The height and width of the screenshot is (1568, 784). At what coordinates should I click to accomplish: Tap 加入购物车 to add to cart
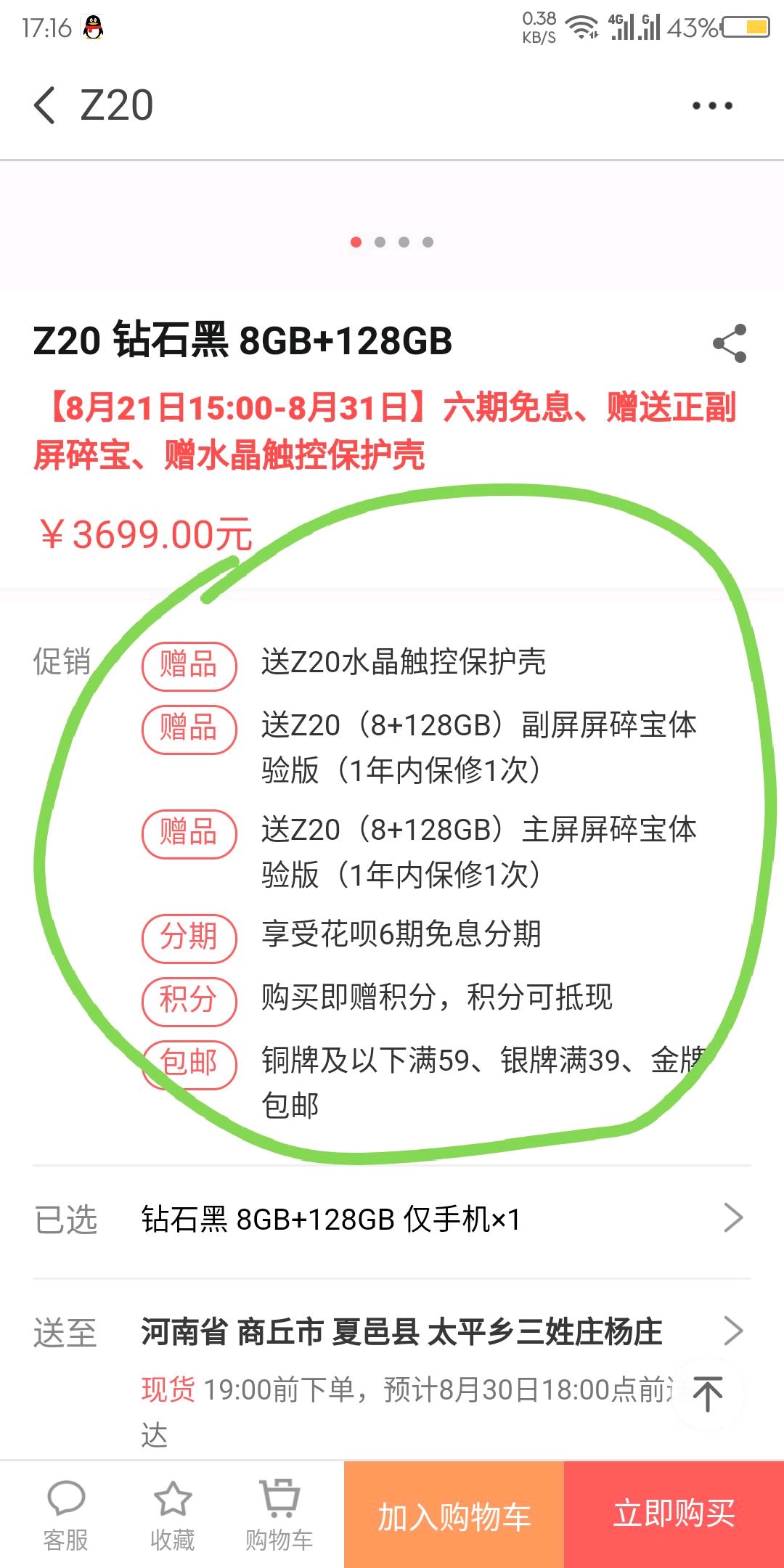coord(454,1514)
